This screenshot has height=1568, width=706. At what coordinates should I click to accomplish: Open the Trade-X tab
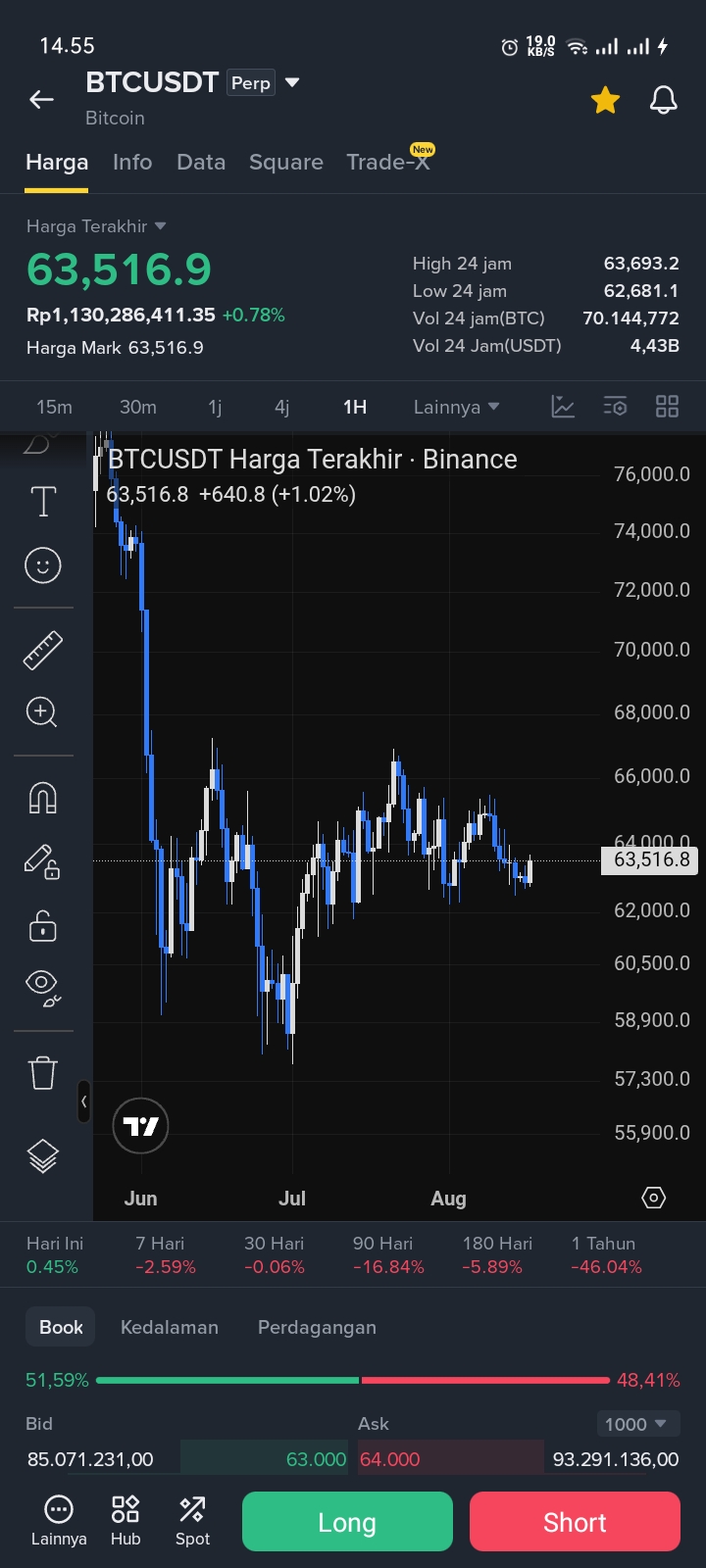click(x=388, y=162)
